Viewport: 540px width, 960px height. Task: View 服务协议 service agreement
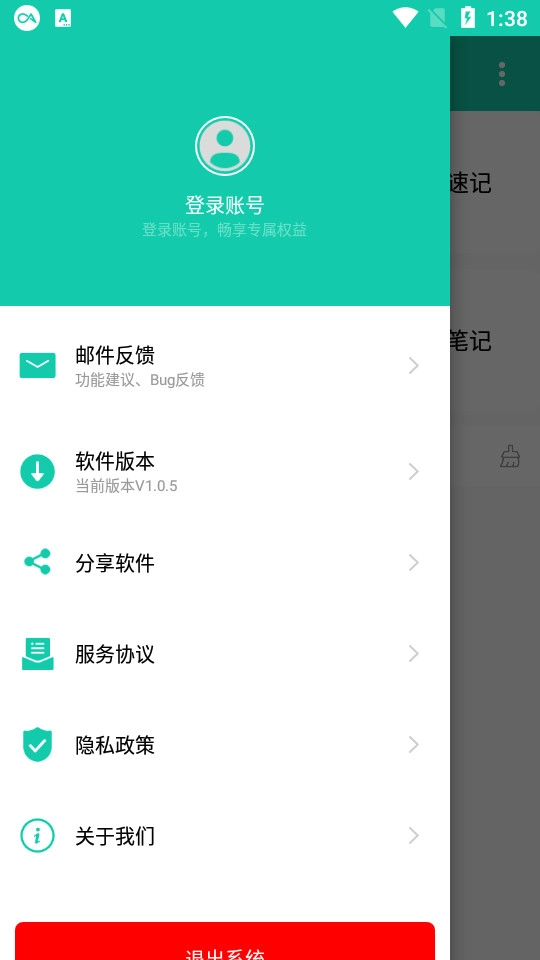[x=225, y=653]
